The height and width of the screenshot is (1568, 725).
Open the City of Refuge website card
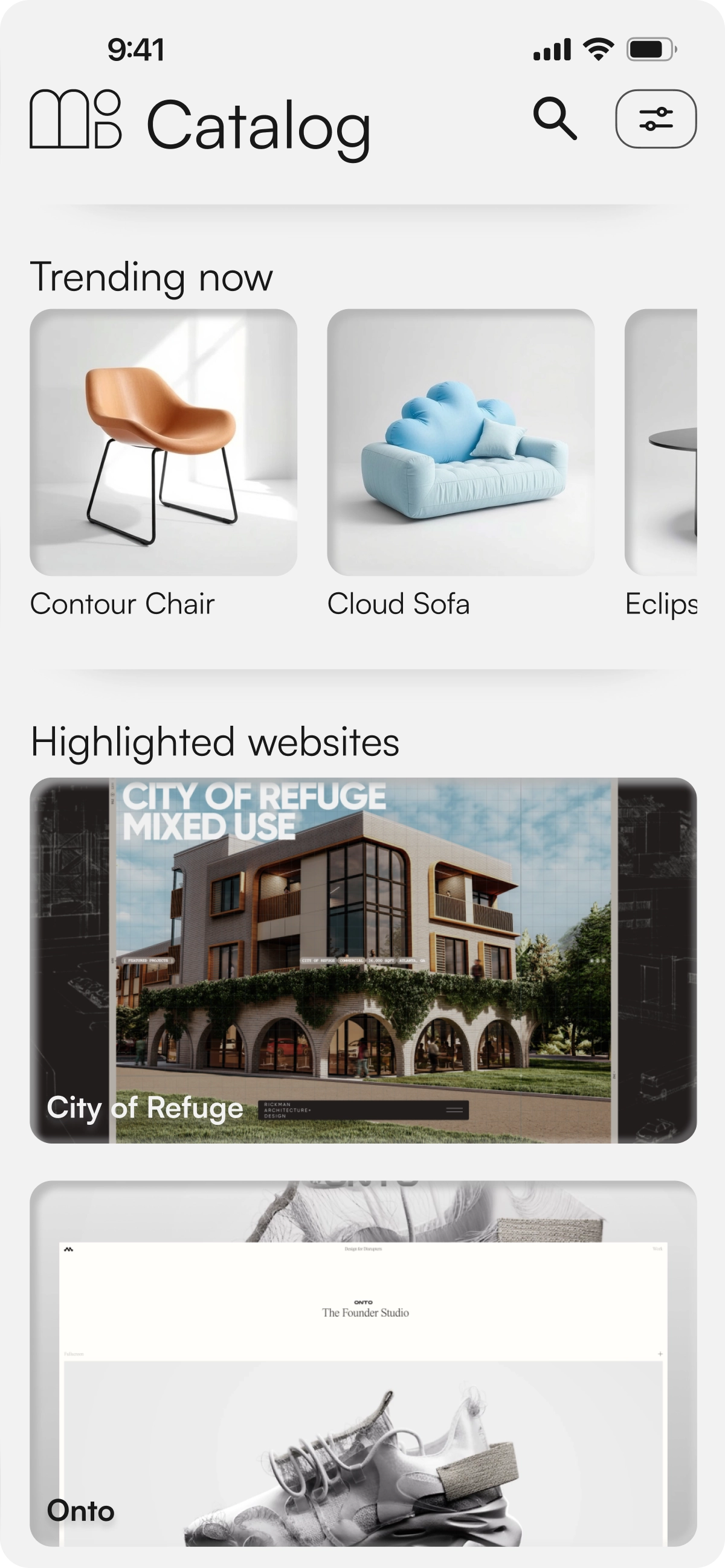[363, 960]
